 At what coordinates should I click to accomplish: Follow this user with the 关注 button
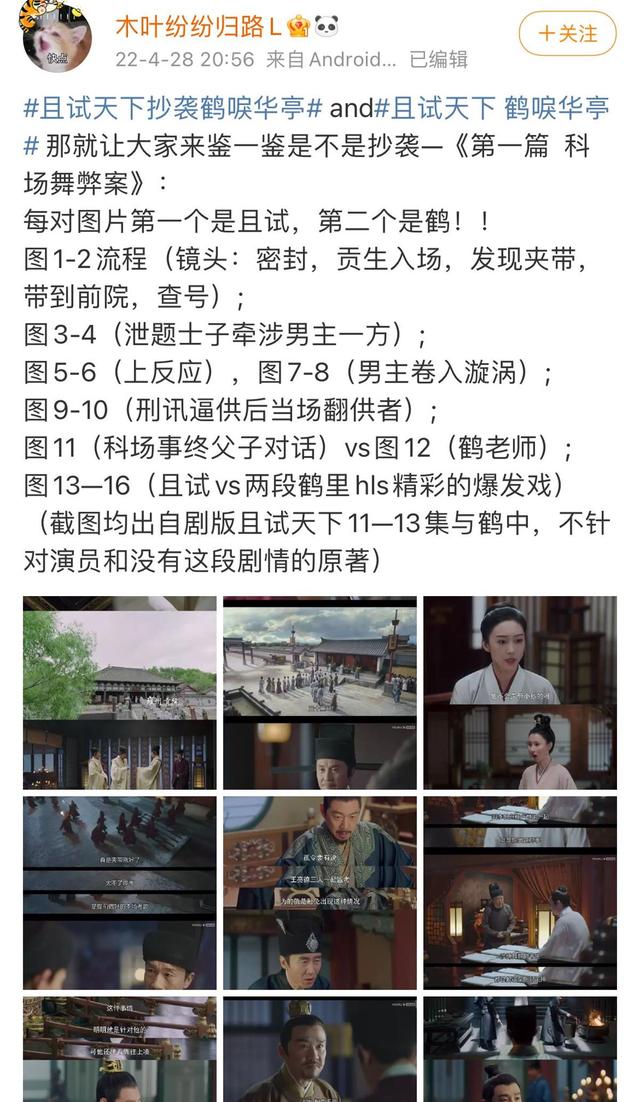[x=568, y=33]
